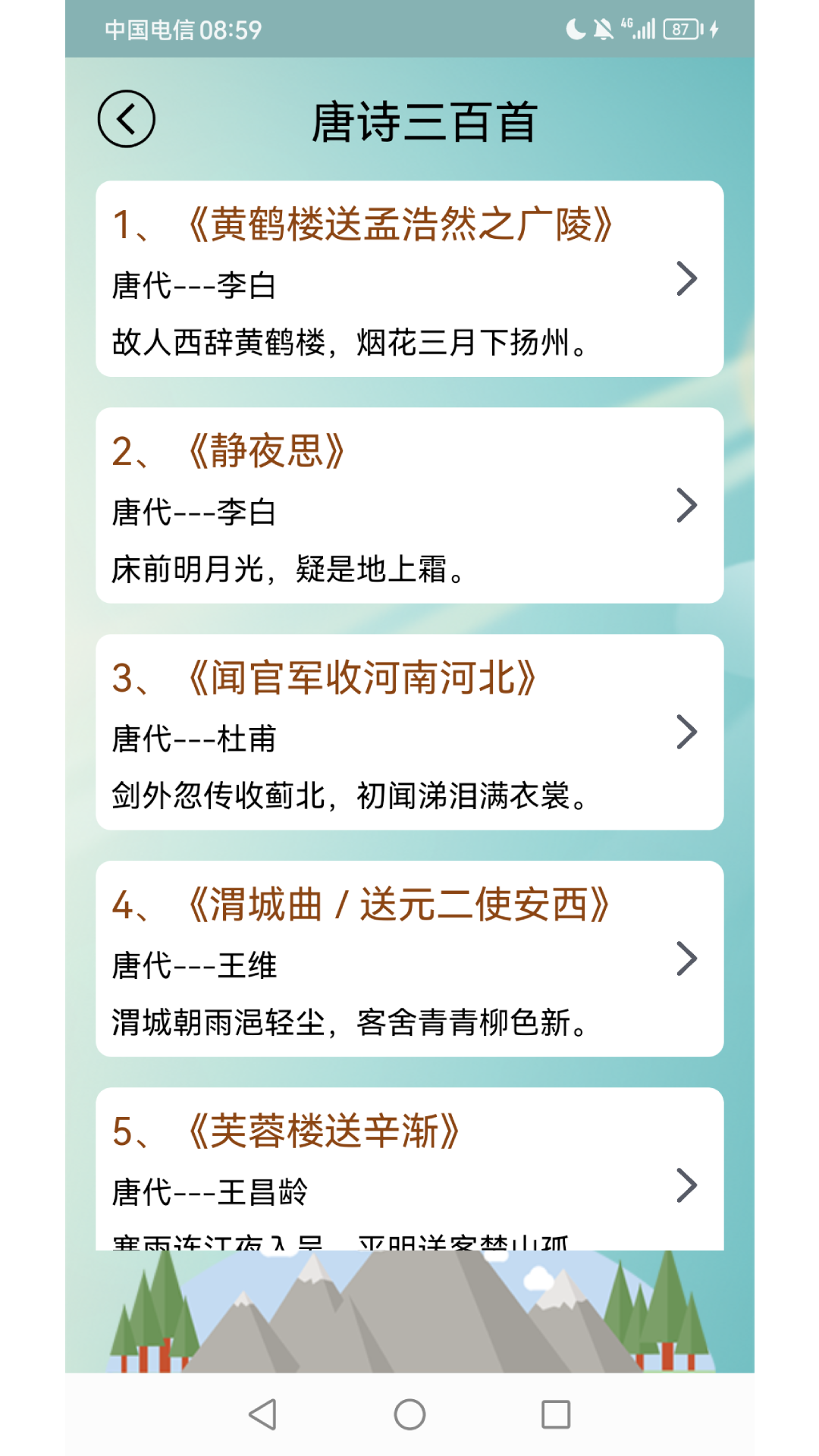The width and height of the screenshot is (819, 1456).
Task: Tap the do-not-disturb moon icon
Action: point(574,28)
